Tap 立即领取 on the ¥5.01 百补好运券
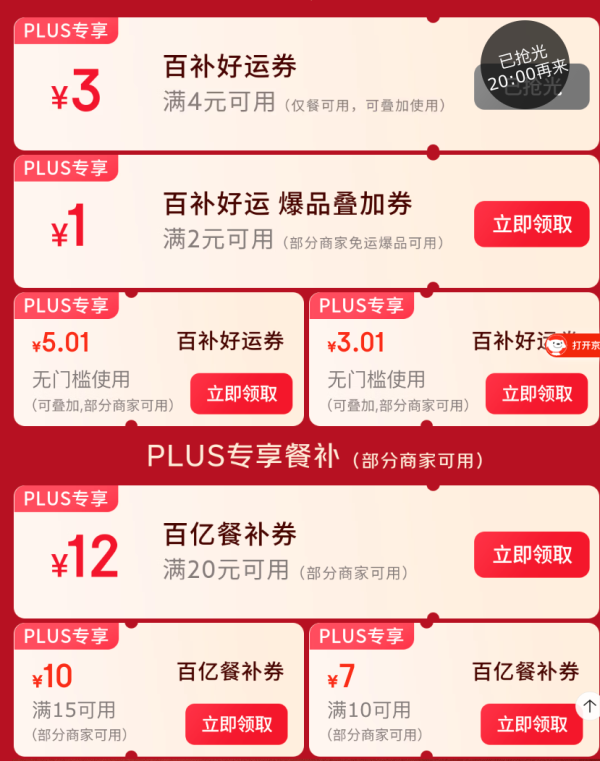Viewport: 600px width, 761px height. point(241,394)
